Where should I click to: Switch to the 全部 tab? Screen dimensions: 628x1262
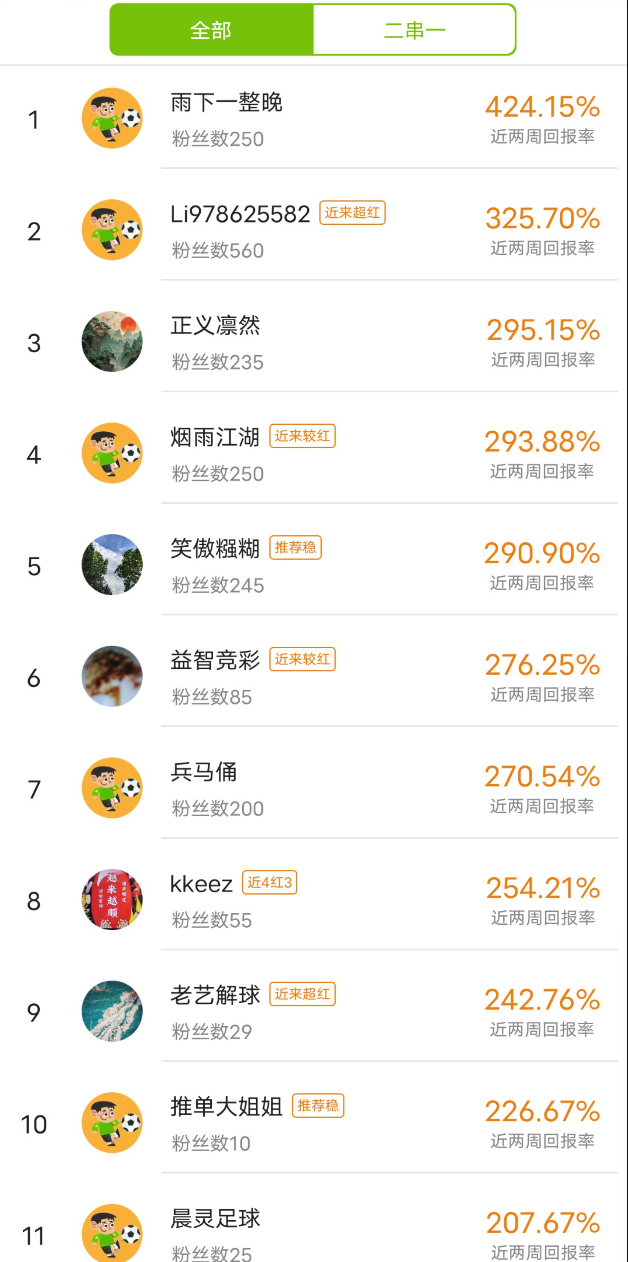pyautogui.click(x=211, y=30)
